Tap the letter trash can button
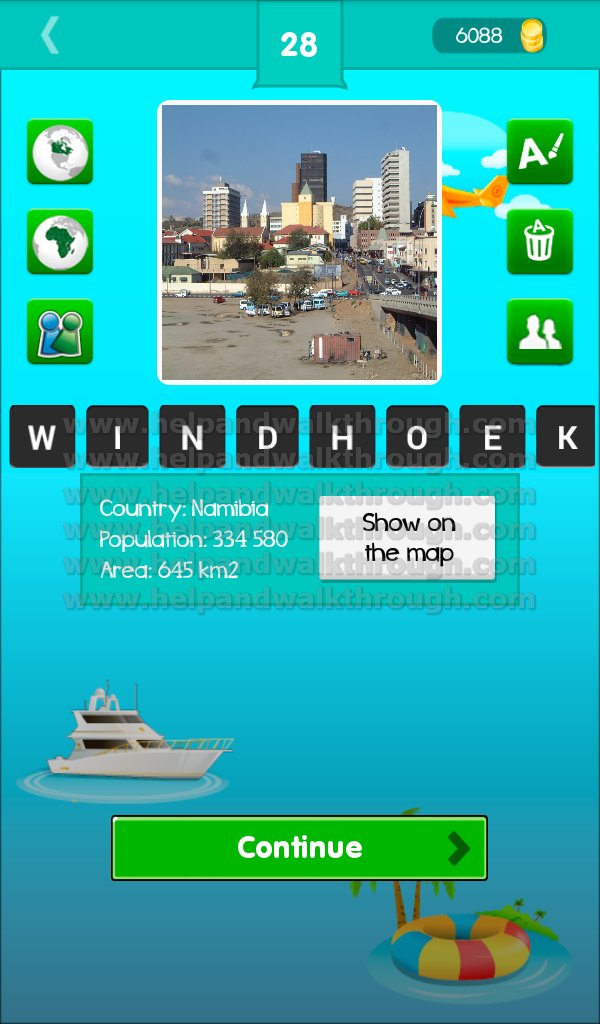This screenshot has width=600, height=1024. (540, 242)
